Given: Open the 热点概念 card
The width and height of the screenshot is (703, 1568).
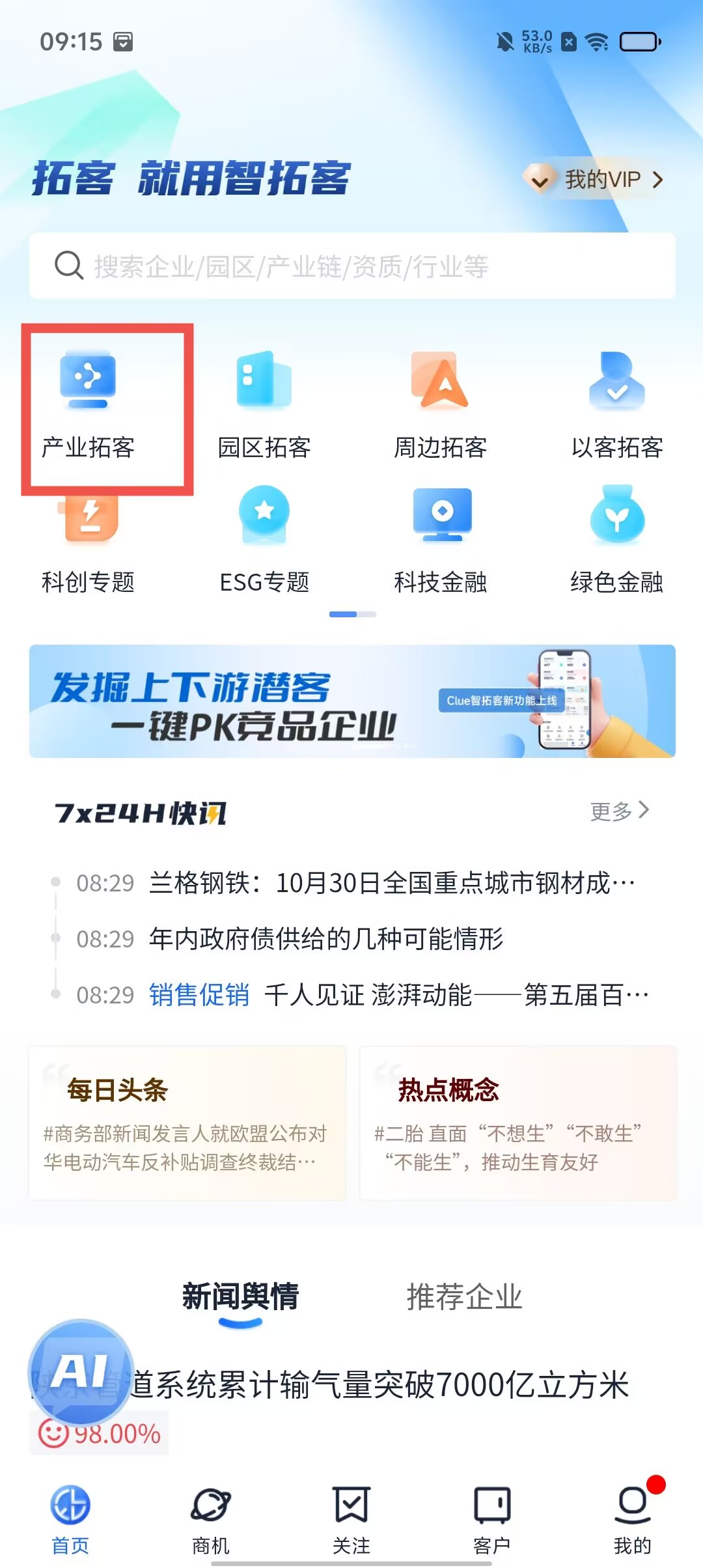Looking at the screenshot, I should [518, 1123].
